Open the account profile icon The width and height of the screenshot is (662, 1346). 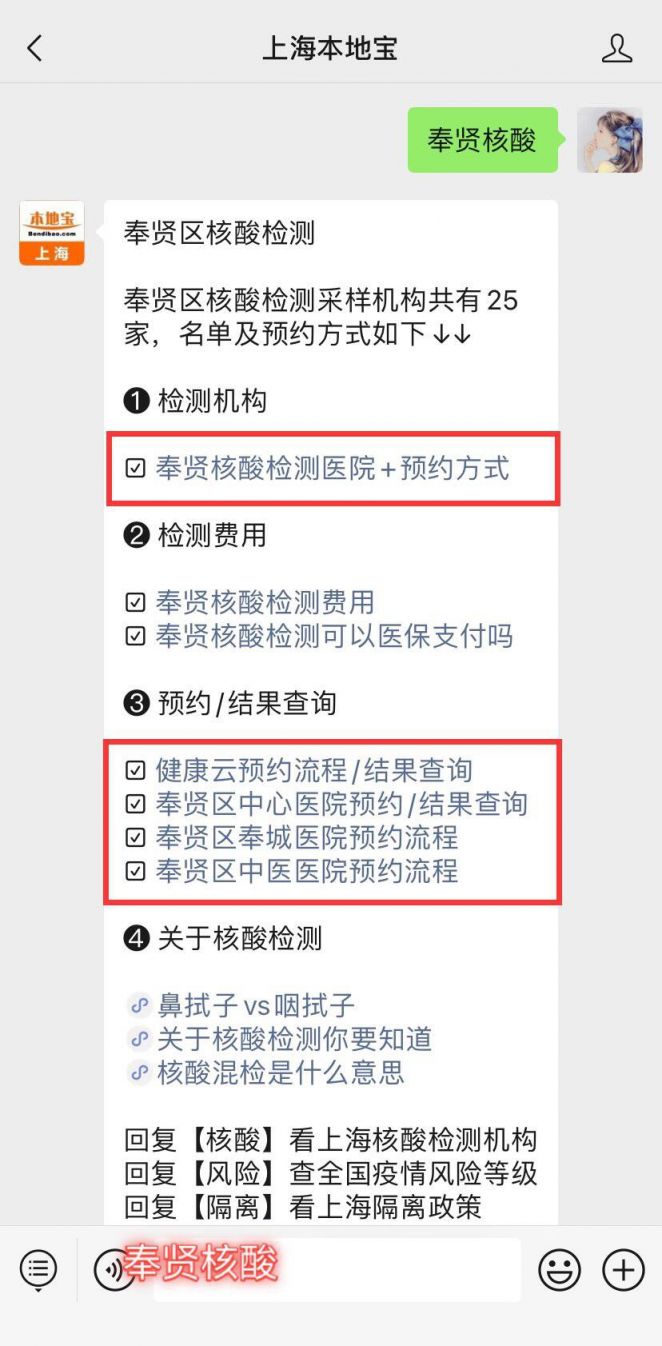[x=617, y=48]
